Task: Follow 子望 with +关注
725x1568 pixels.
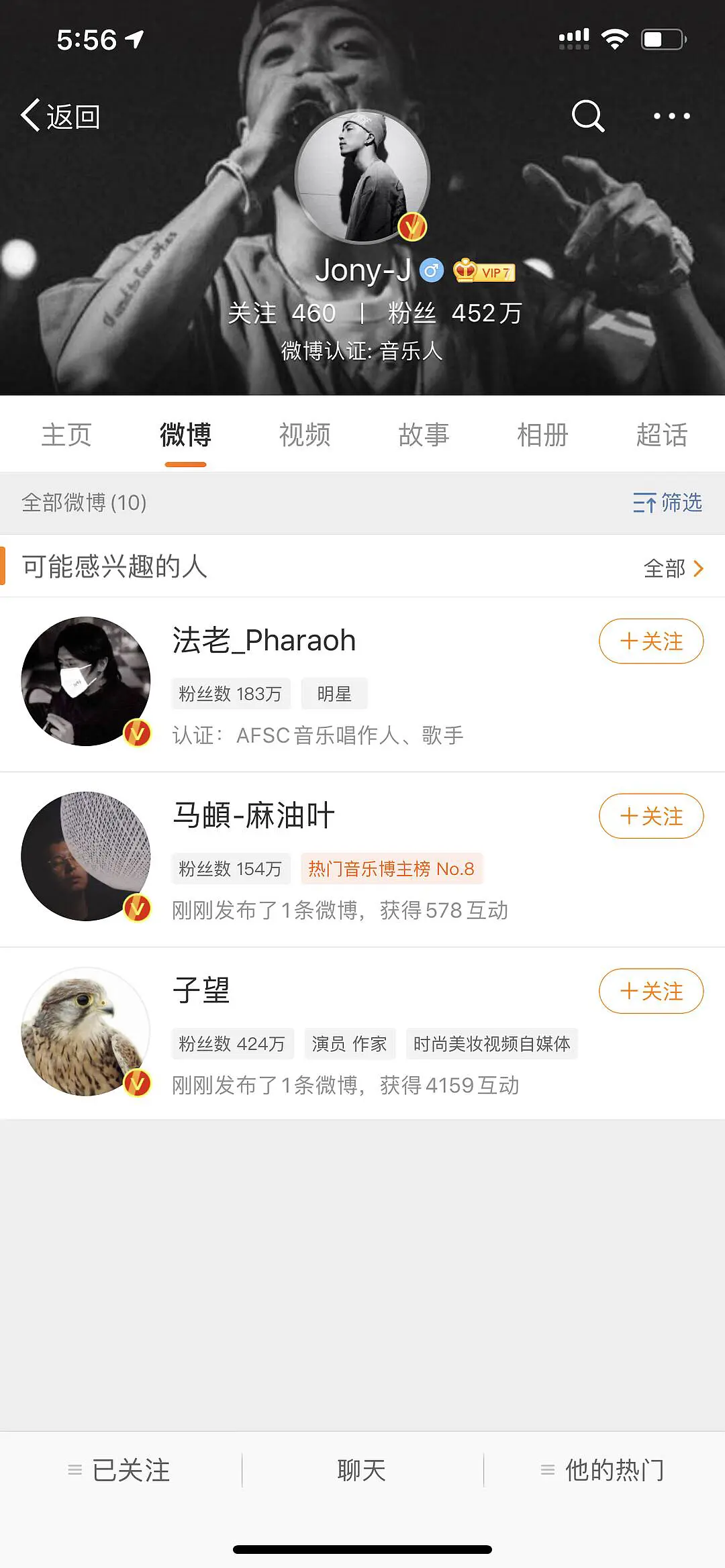Action: [651, 991]
